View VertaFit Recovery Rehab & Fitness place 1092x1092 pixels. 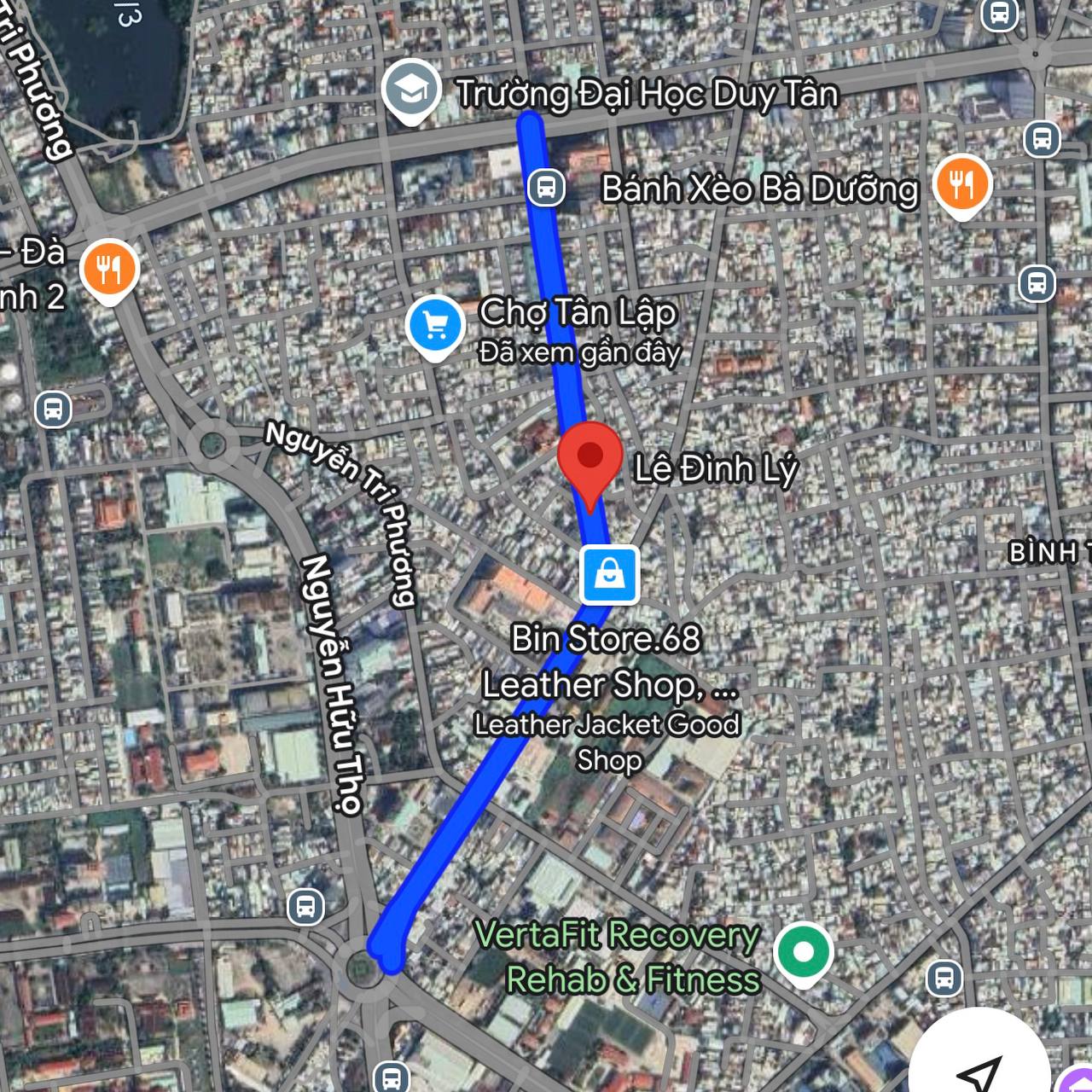point(802,951)
